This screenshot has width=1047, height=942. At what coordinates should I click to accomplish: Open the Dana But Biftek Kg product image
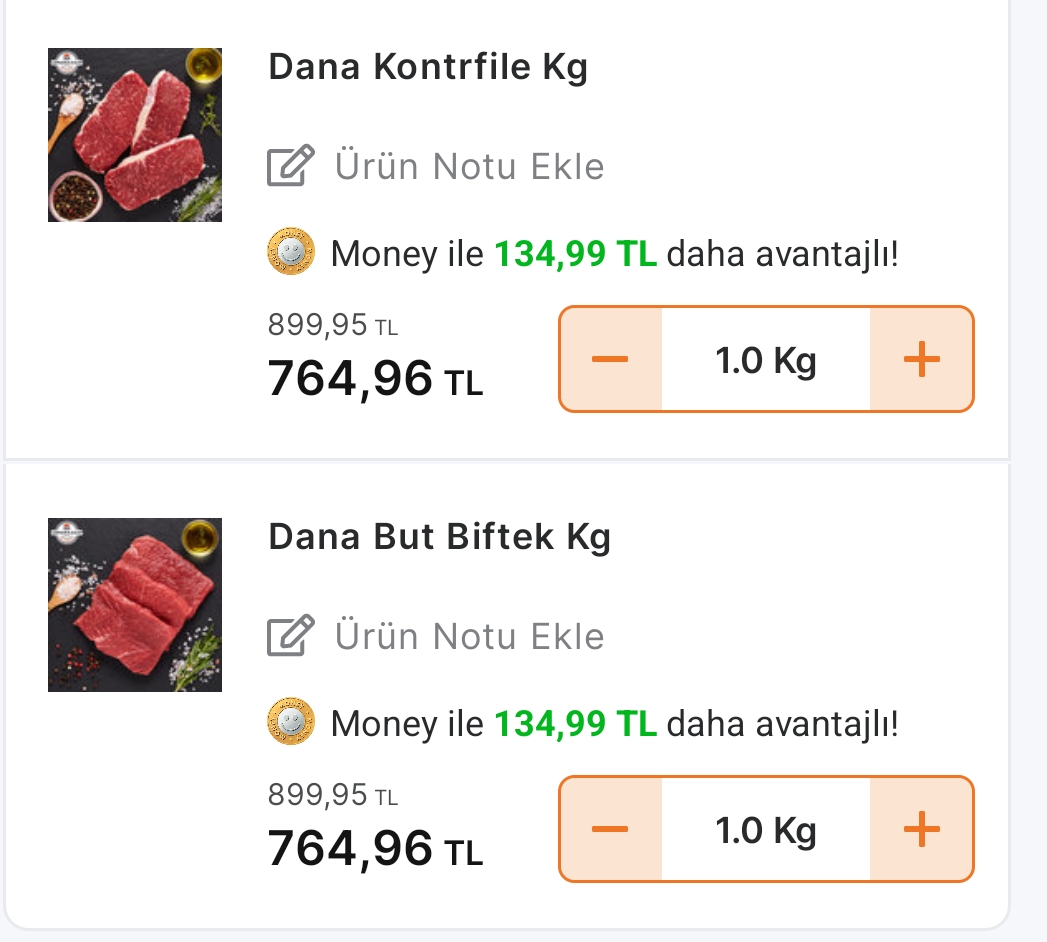135,605
